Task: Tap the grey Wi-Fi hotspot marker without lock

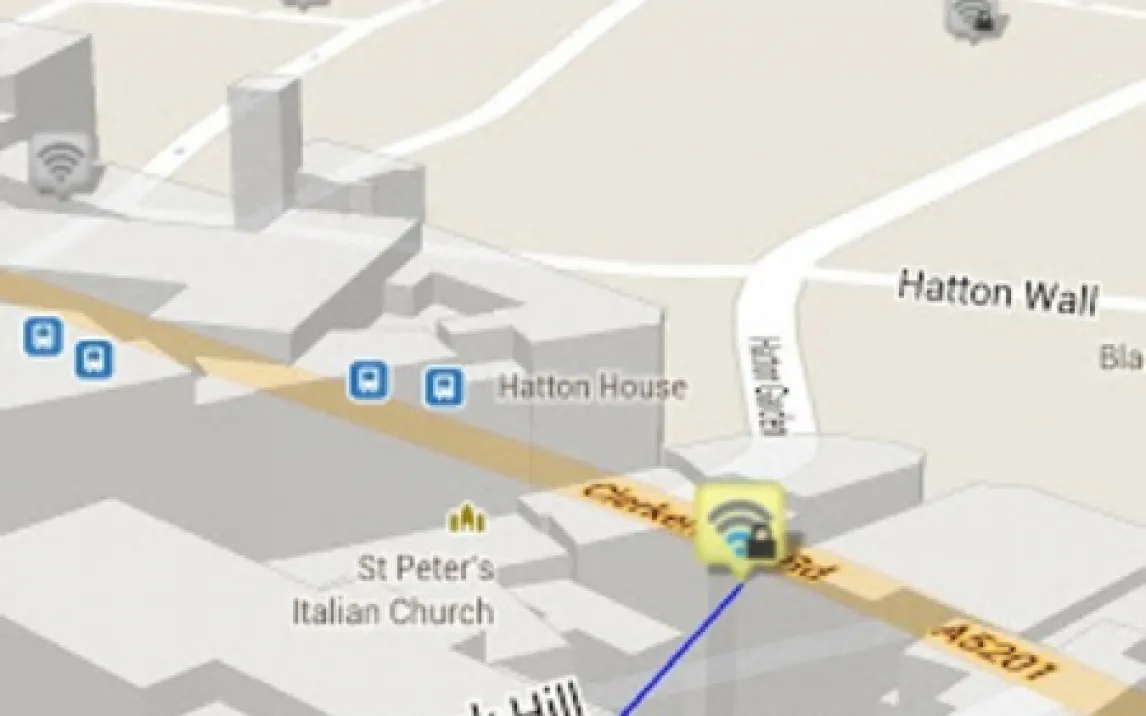Action: pos(61,162)
